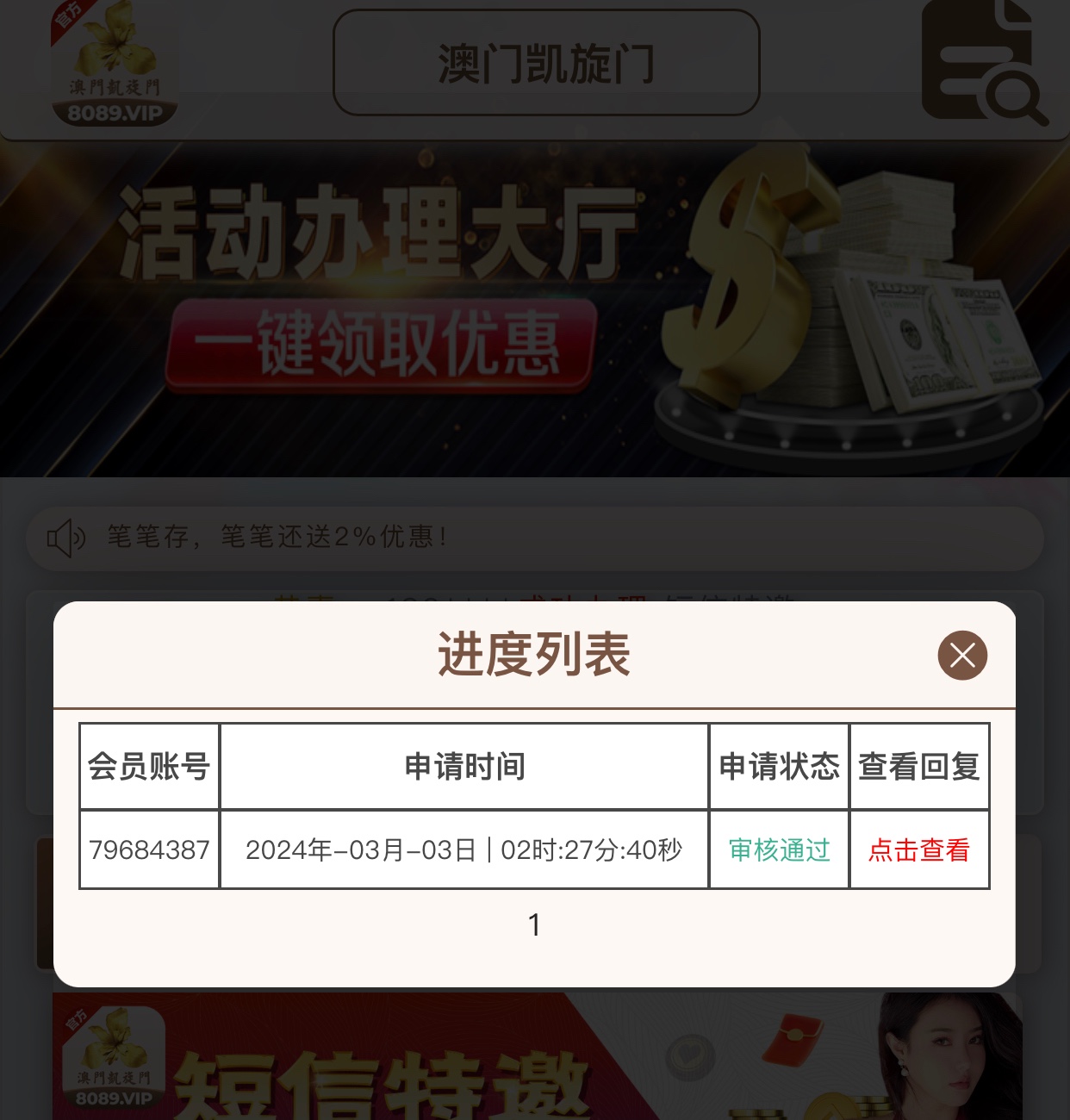Image resolution: width=1070 pixels, height=1120 pixels.
Task: Select page 1 of the progress list
Action: (534, 925)
